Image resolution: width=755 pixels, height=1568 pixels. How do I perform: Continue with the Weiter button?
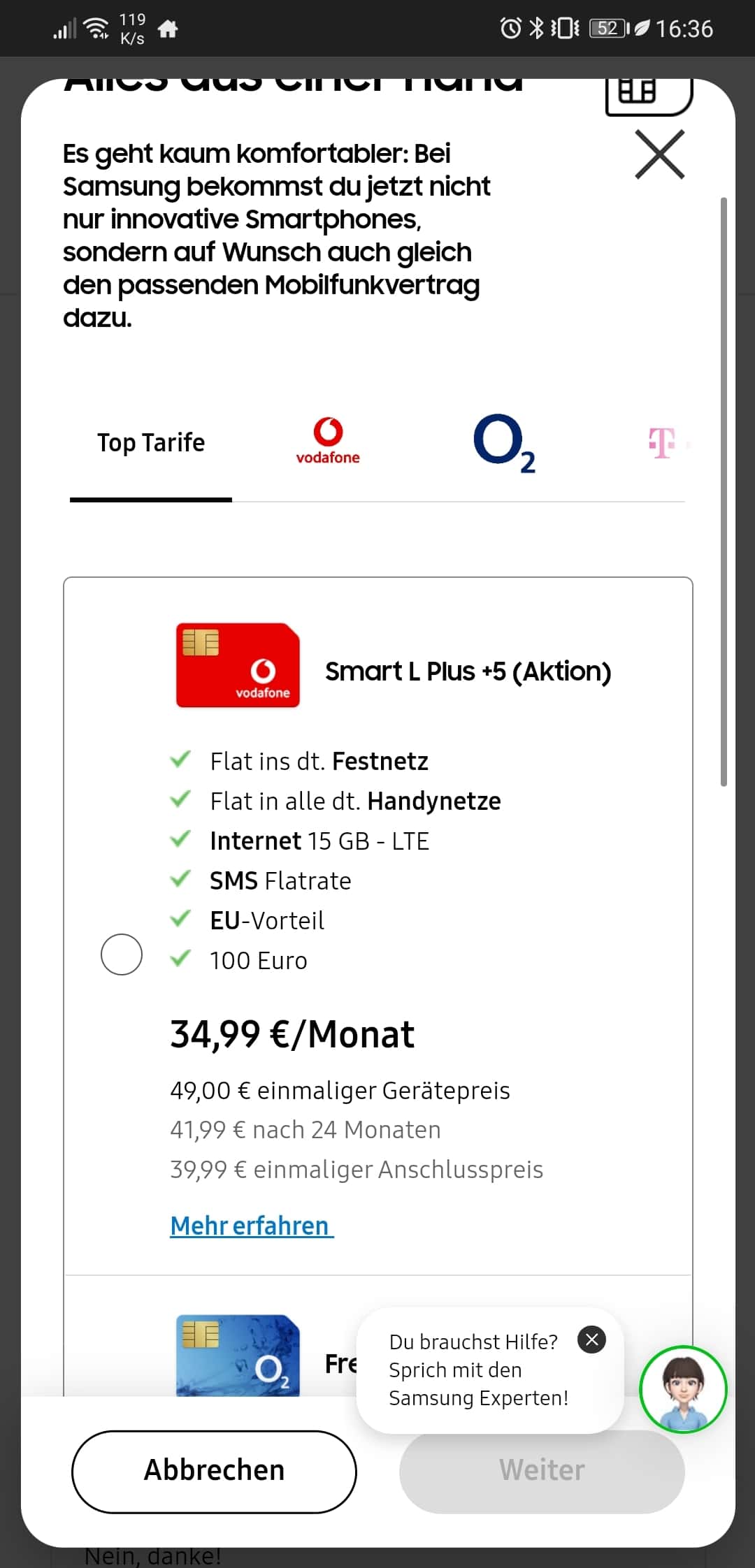542,1471
